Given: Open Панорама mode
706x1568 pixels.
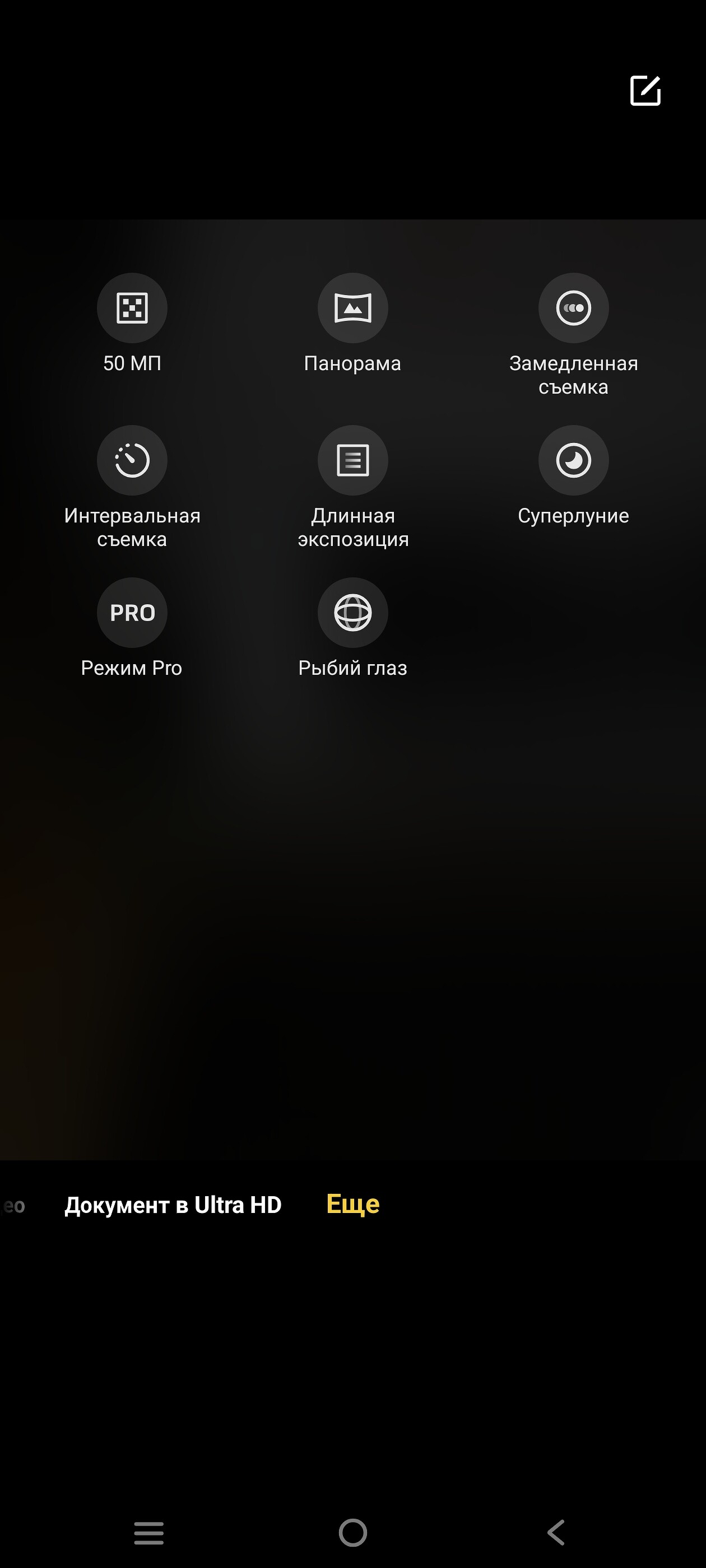Looking at the screenshot, I should 352,308.
